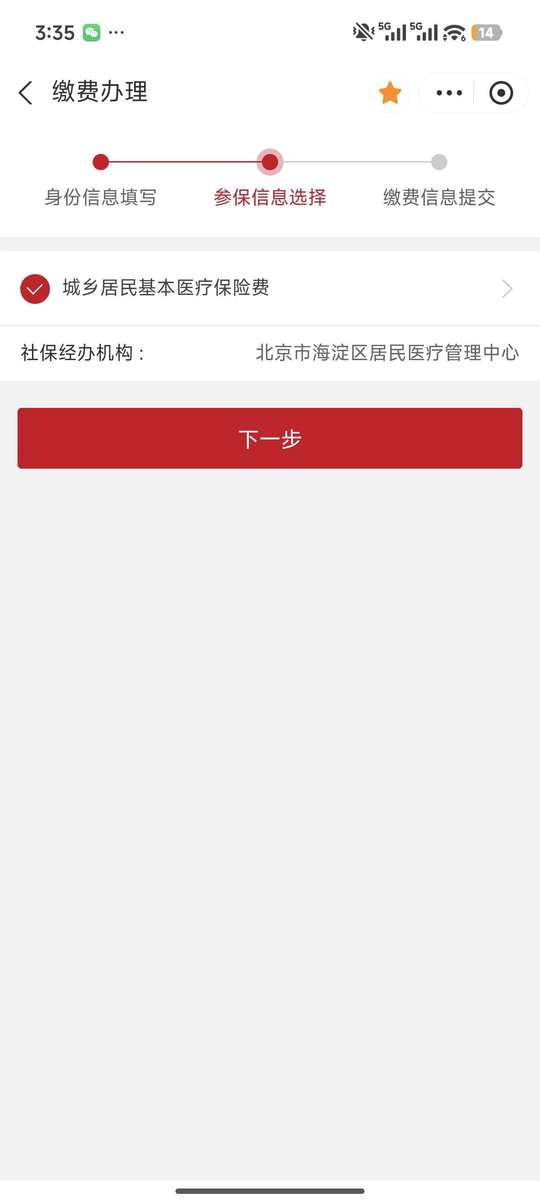Screen dimensions: 540x1202
Task: Tap the orange star favorite icon
Action: click(390, 93)
